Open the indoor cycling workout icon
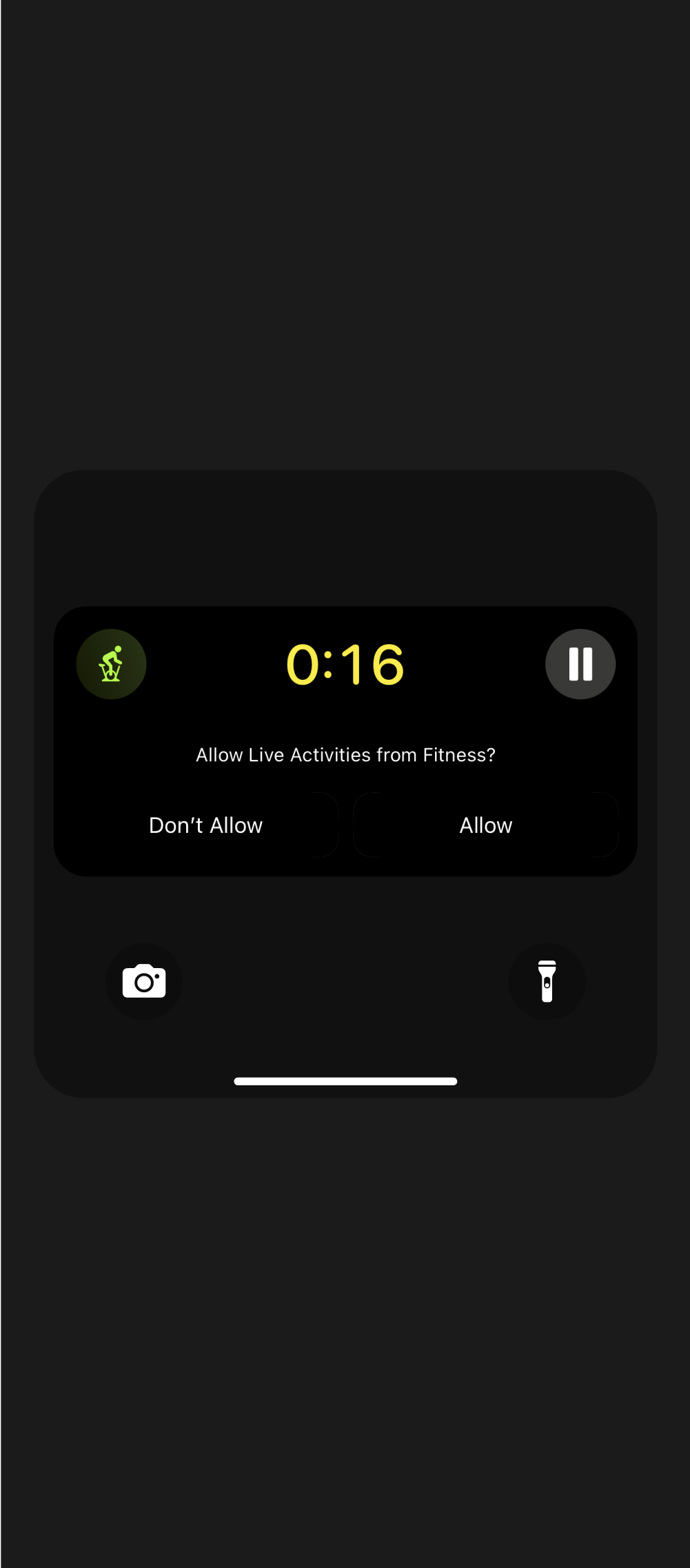Viewport: 690px width, 1568px height. point(111,664)
